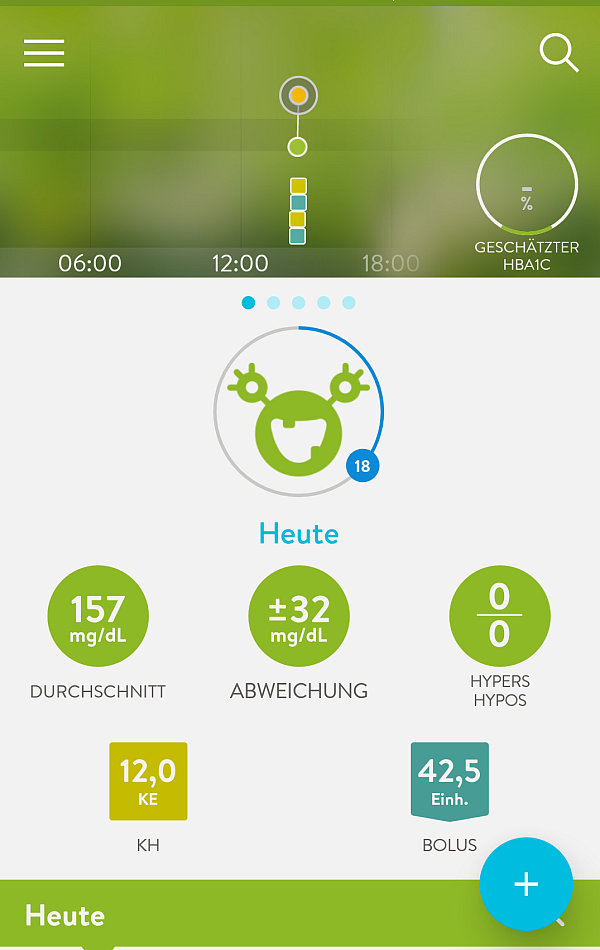Open the 42,5 Einh. bolus tile
Image resolution: width=600 pixels, height=950 pixels.
click(x=450, y=781)
